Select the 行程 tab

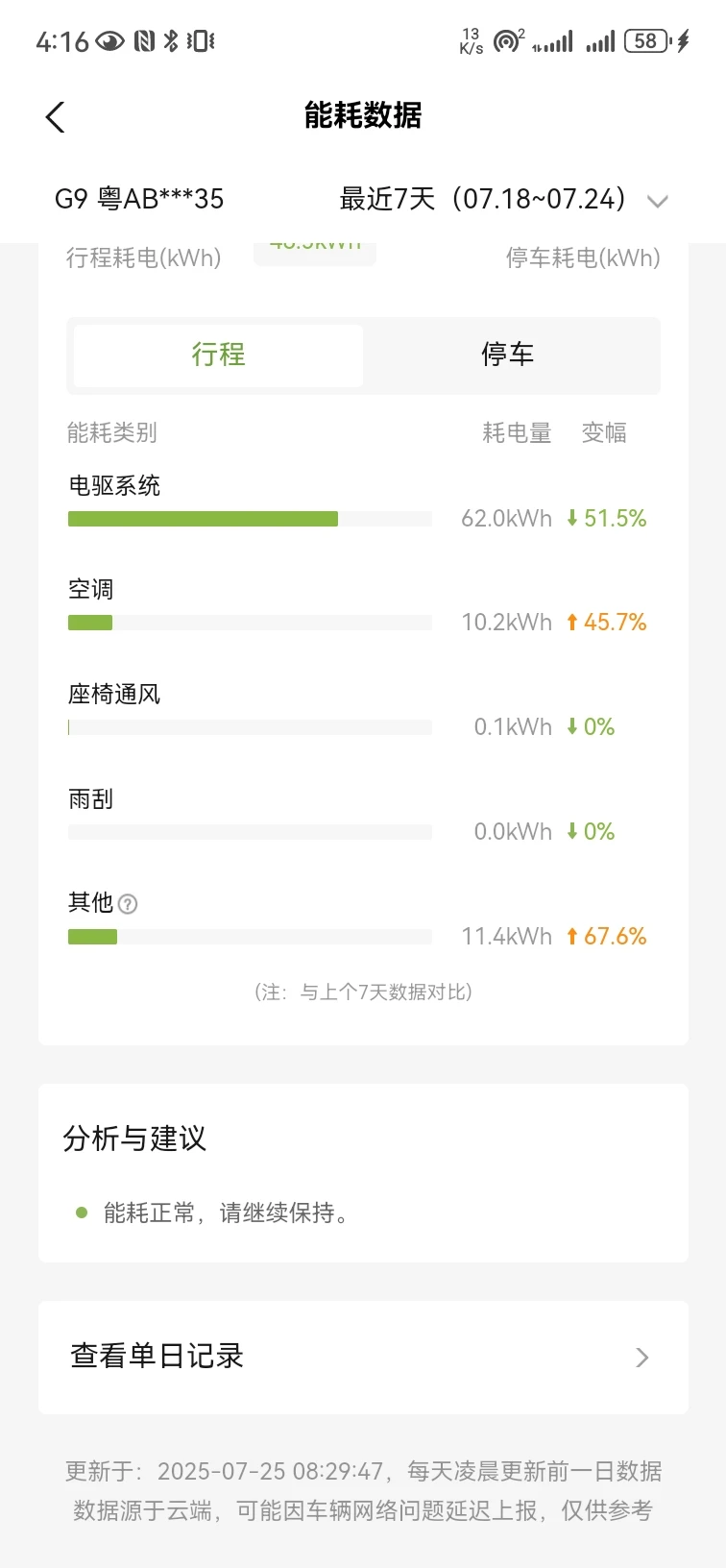click(x=218, y=355)
